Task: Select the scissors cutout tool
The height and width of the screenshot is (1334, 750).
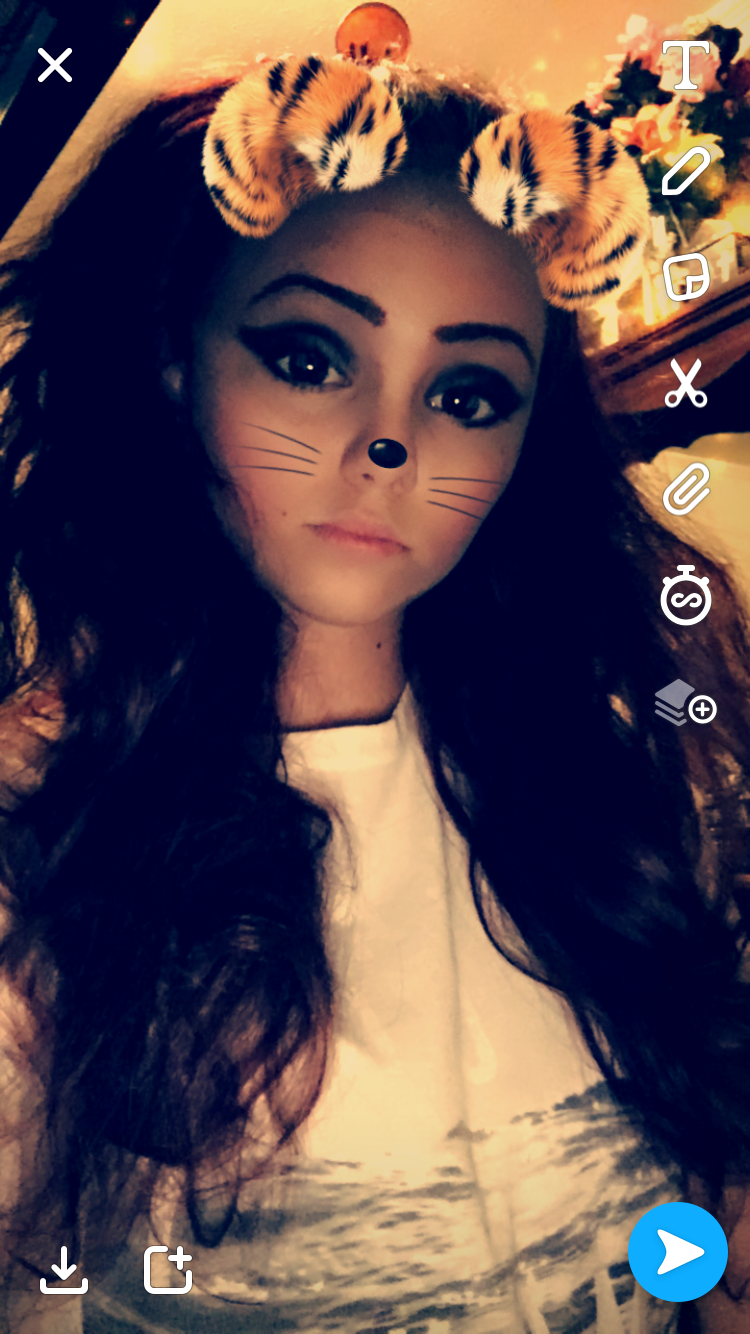Action: pos(686,383)
